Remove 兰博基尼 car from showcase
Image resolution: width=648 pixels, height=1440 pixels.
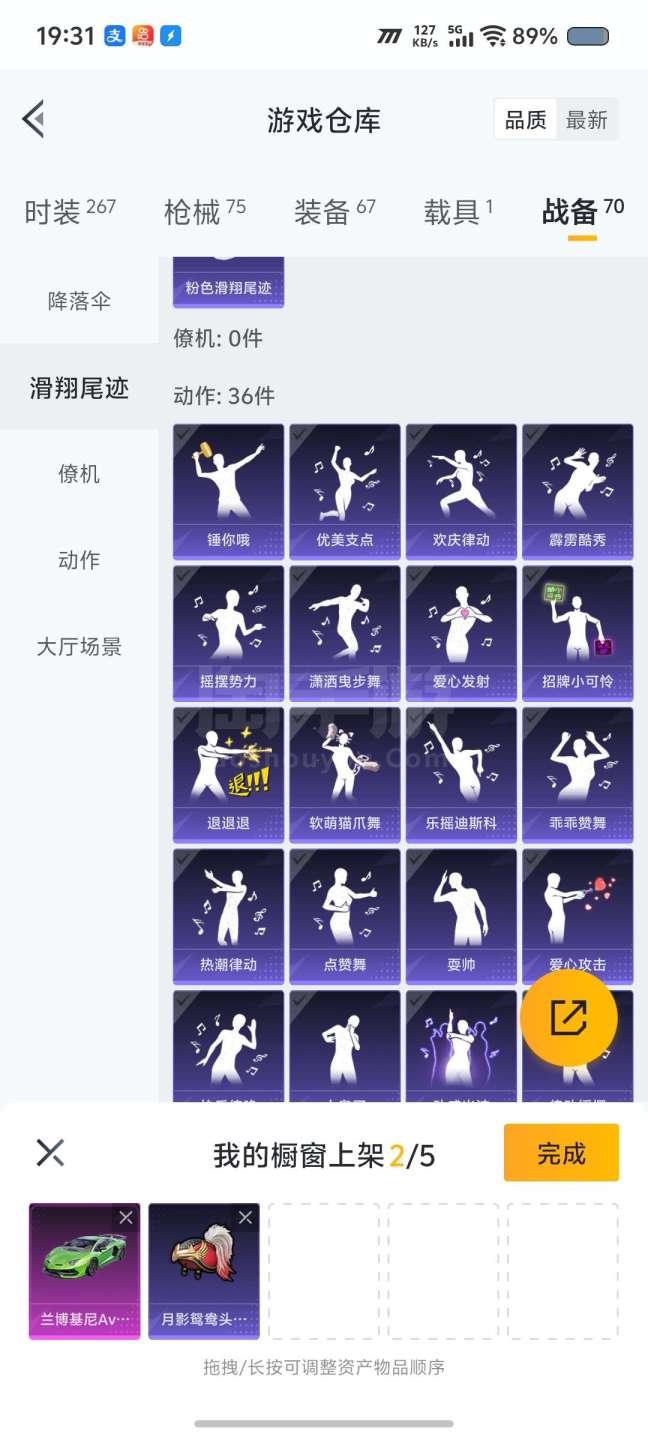click(125, 1217)
